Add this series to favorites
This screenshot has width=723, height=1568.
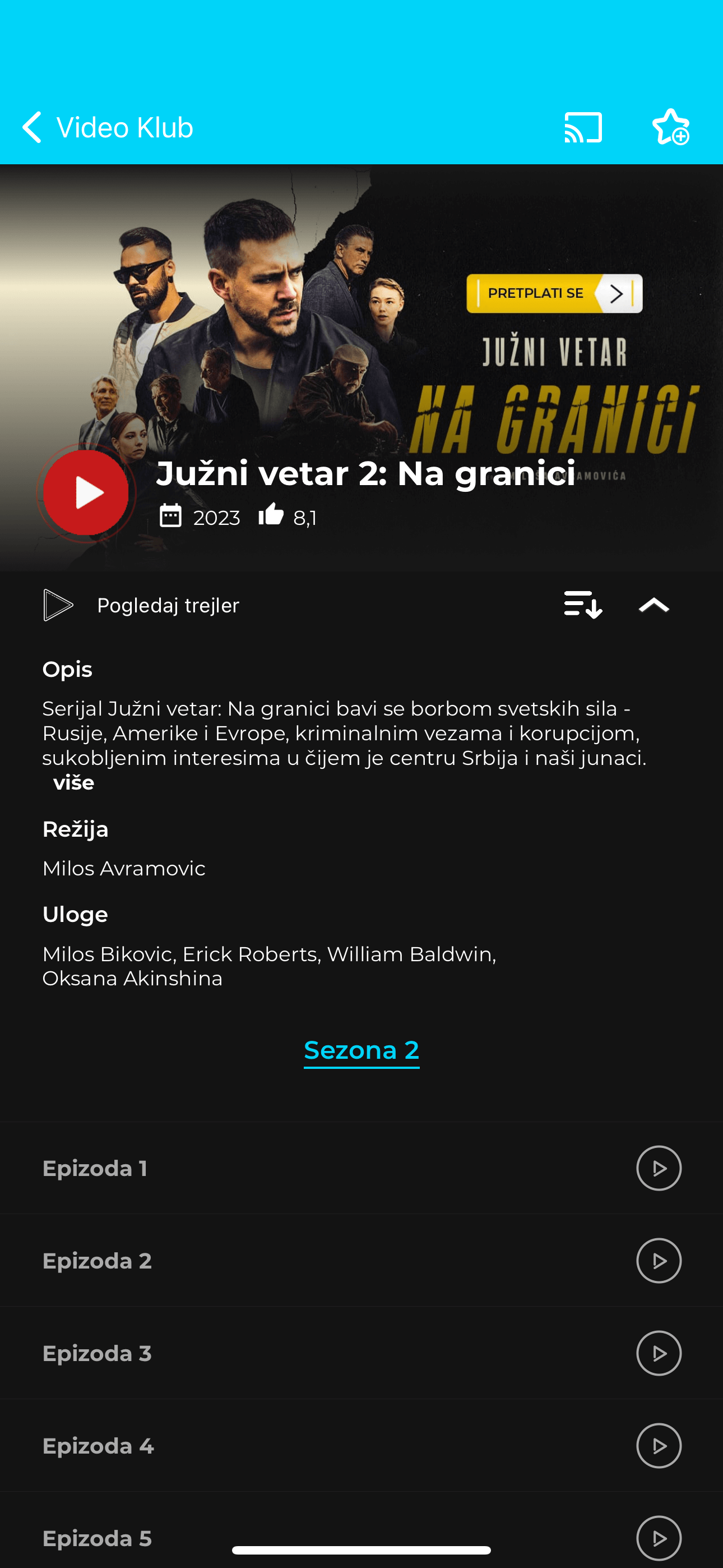click(671, 128)
